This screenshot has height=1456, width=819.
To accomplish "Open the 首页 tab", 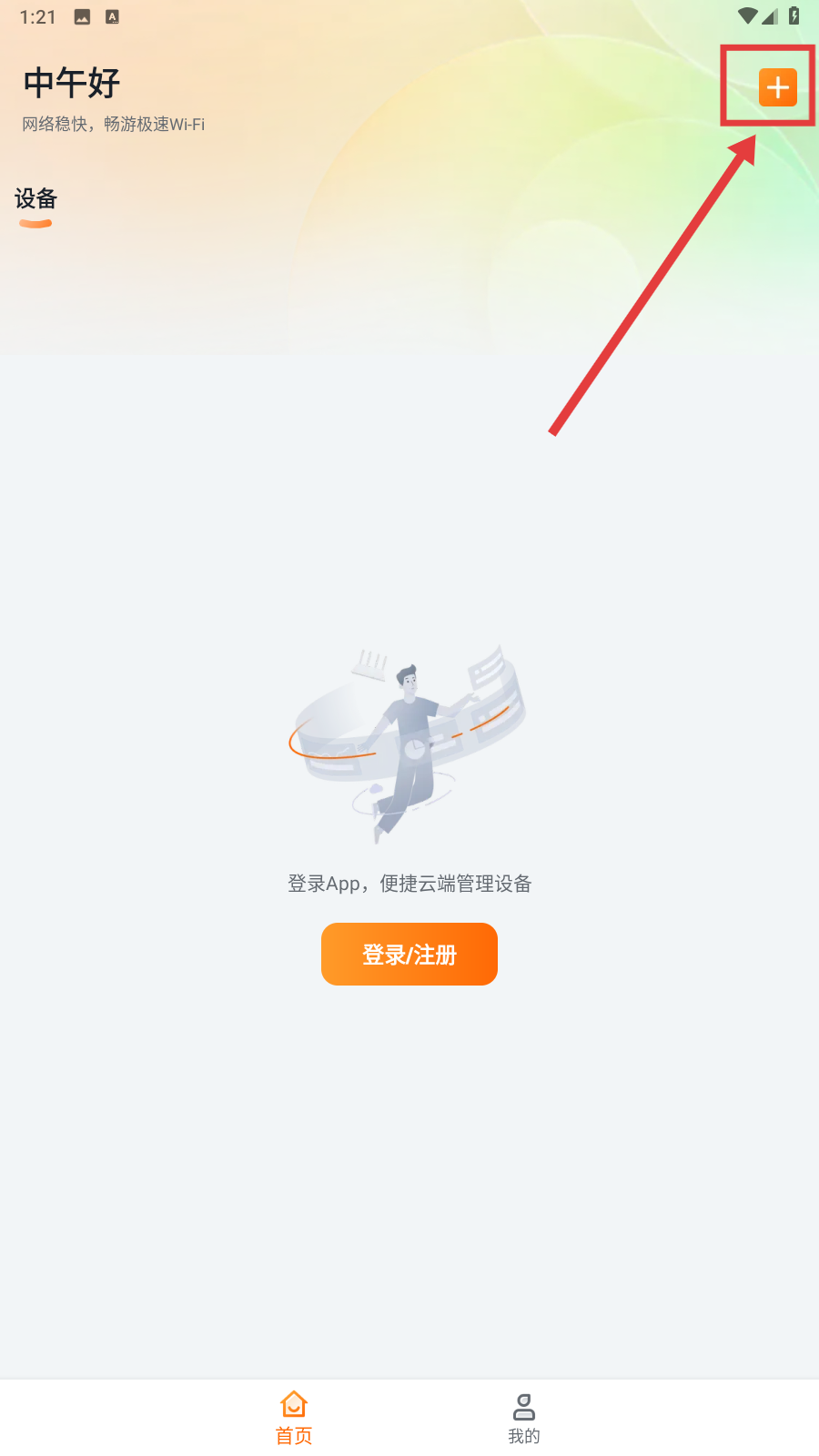I will [x=294, y=1418].
